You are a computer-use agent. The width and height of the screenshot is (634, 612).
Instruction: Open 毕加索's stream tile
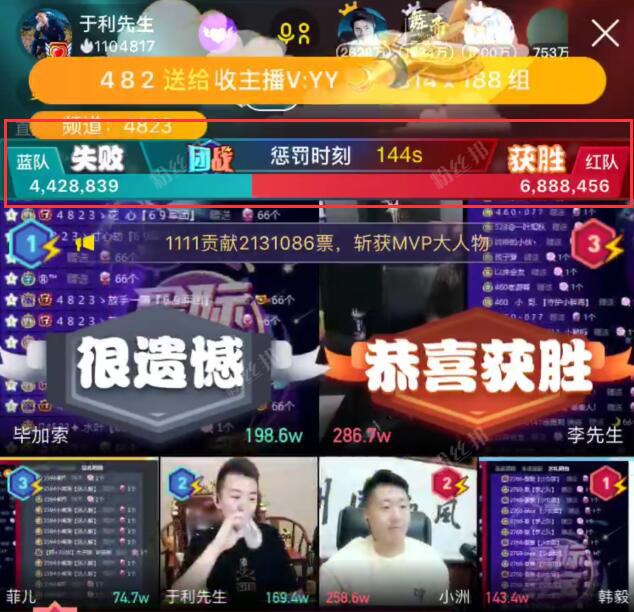click(160, 330)
